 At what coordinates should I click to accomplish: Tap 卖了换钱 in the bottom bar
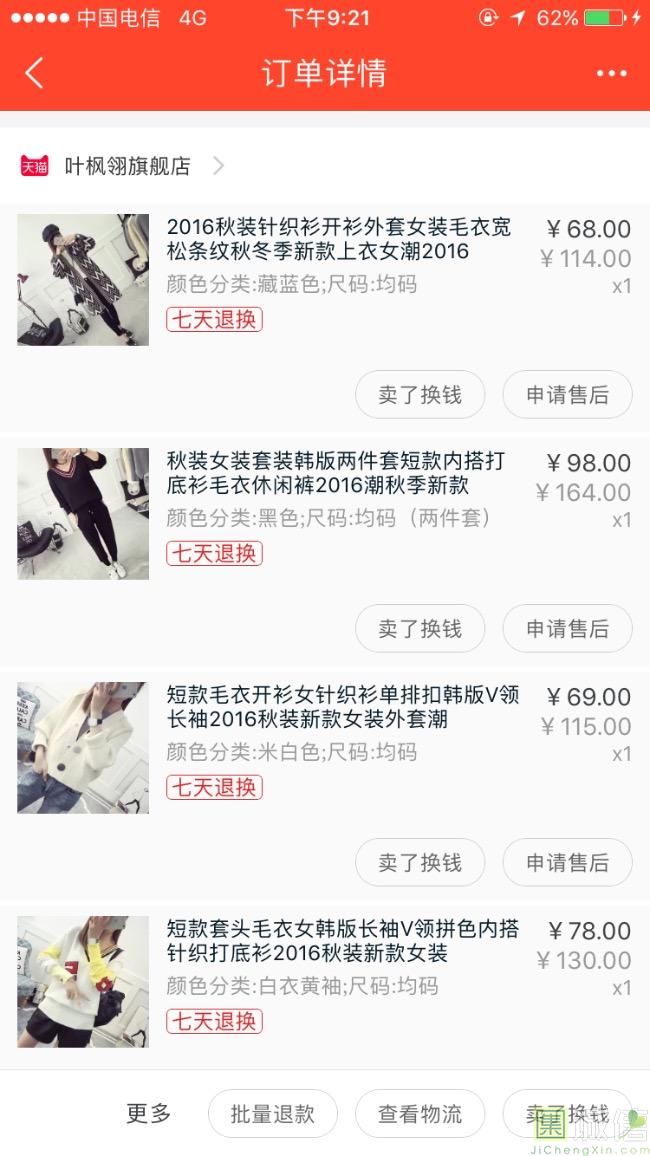pyautogui.click(x=567, y=1114)
